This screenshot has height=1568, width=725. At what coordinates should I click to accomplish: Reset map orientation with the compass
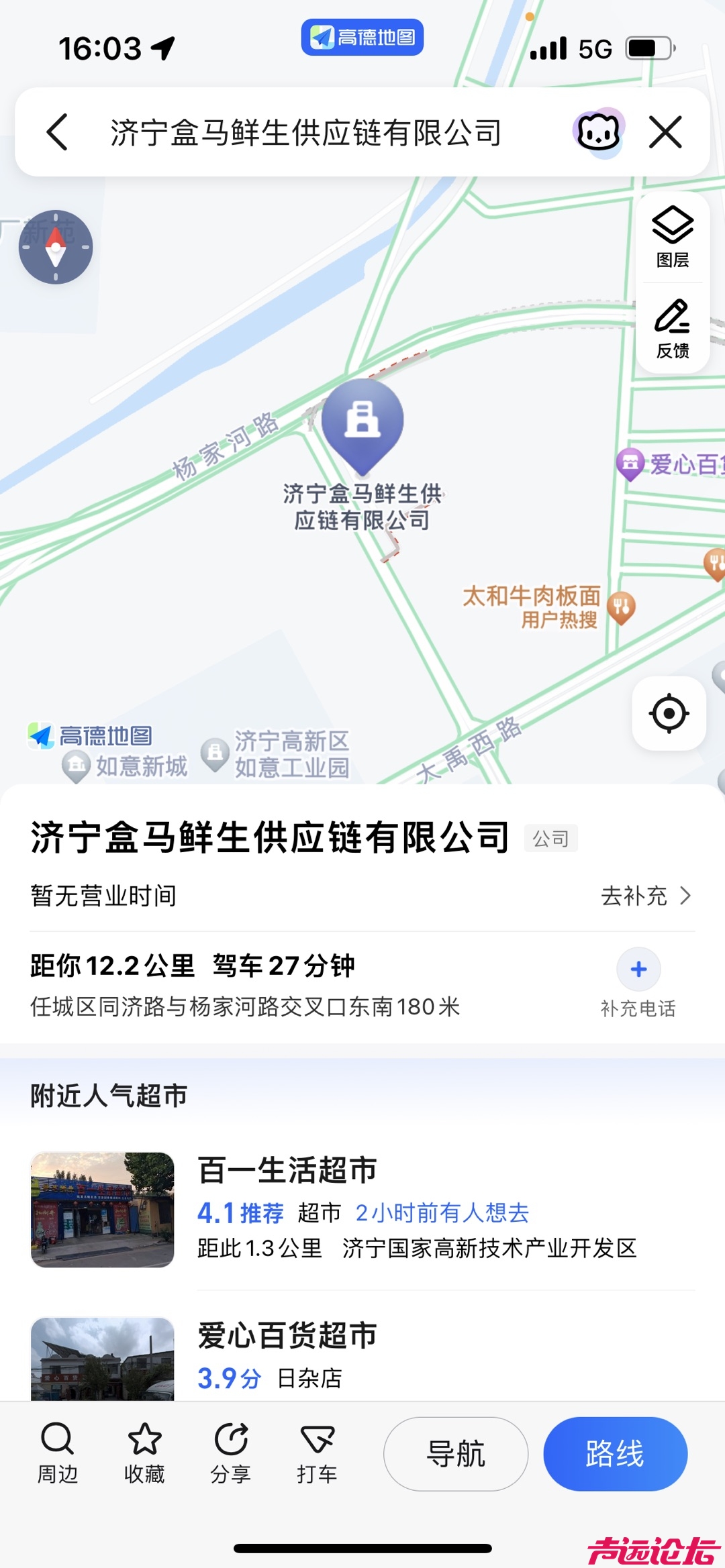tap(56, 247)
